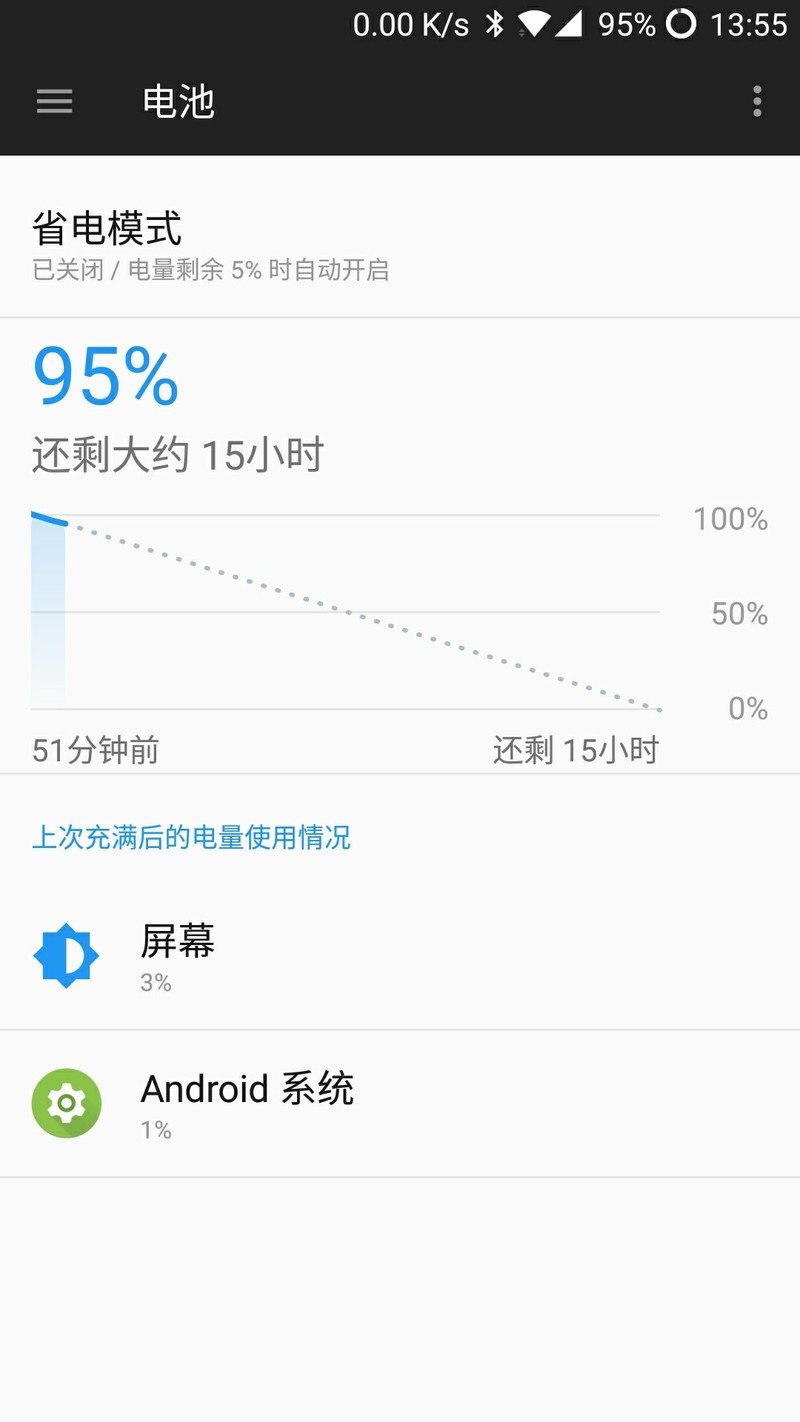This screenshot has height=1422, width=800.
Task: Expand the battery history graph
Action: point(350,610)
